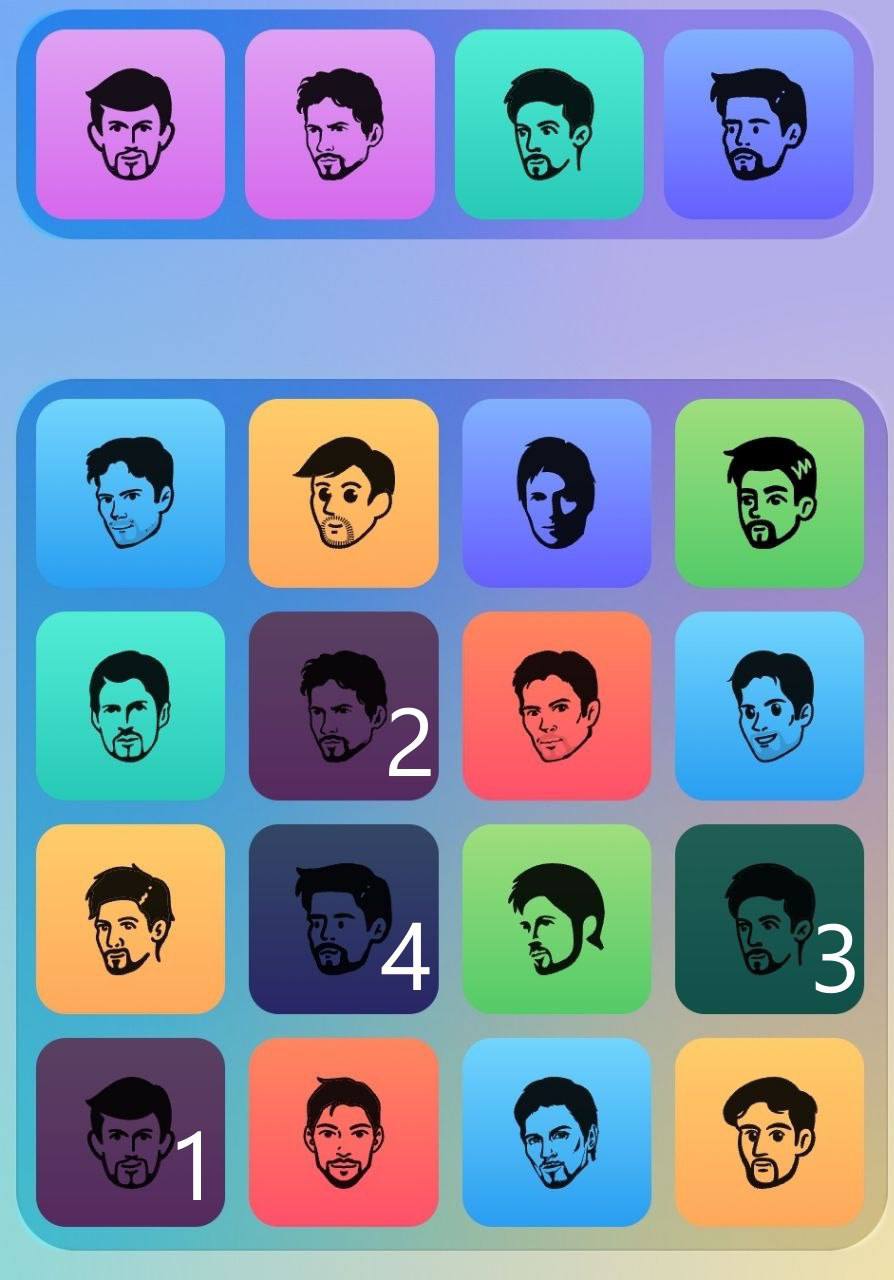Viewport: 894px width, 1280px height.
Task: Pick the front-facing goatee face on the green tile
Action: [769, 493]
